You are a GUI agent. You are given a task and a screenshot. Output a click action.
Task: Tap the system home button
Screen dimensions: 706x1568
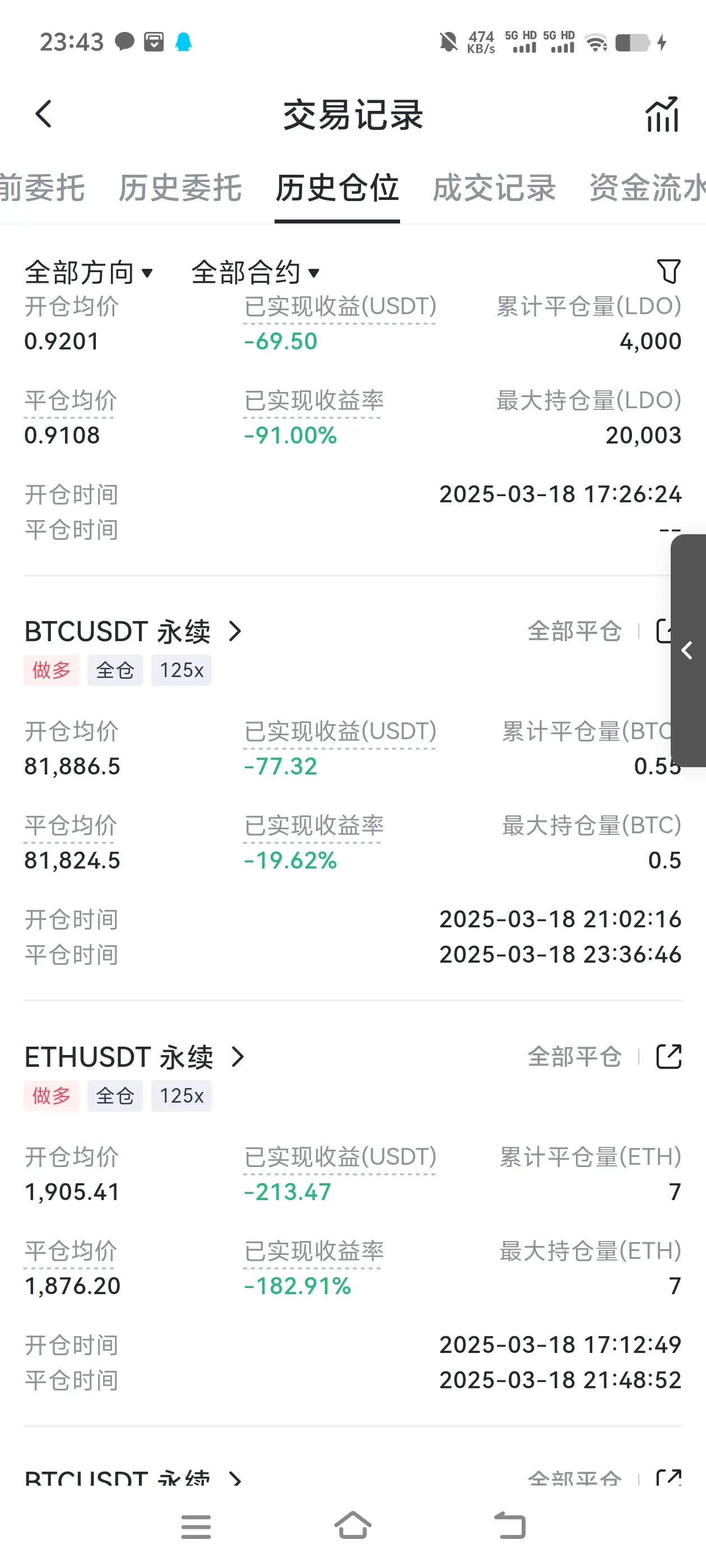[352, 1525]
